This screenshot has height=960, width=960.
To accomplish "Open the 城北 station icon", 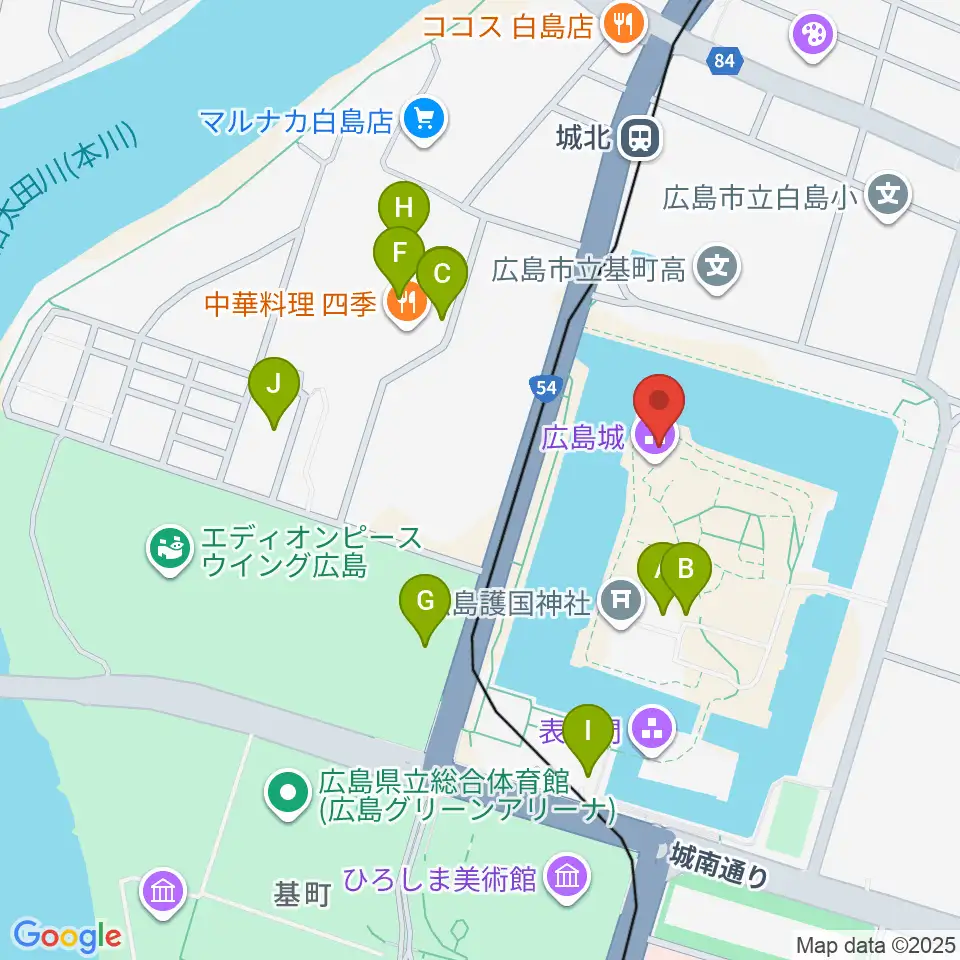I will coord(640,138).
